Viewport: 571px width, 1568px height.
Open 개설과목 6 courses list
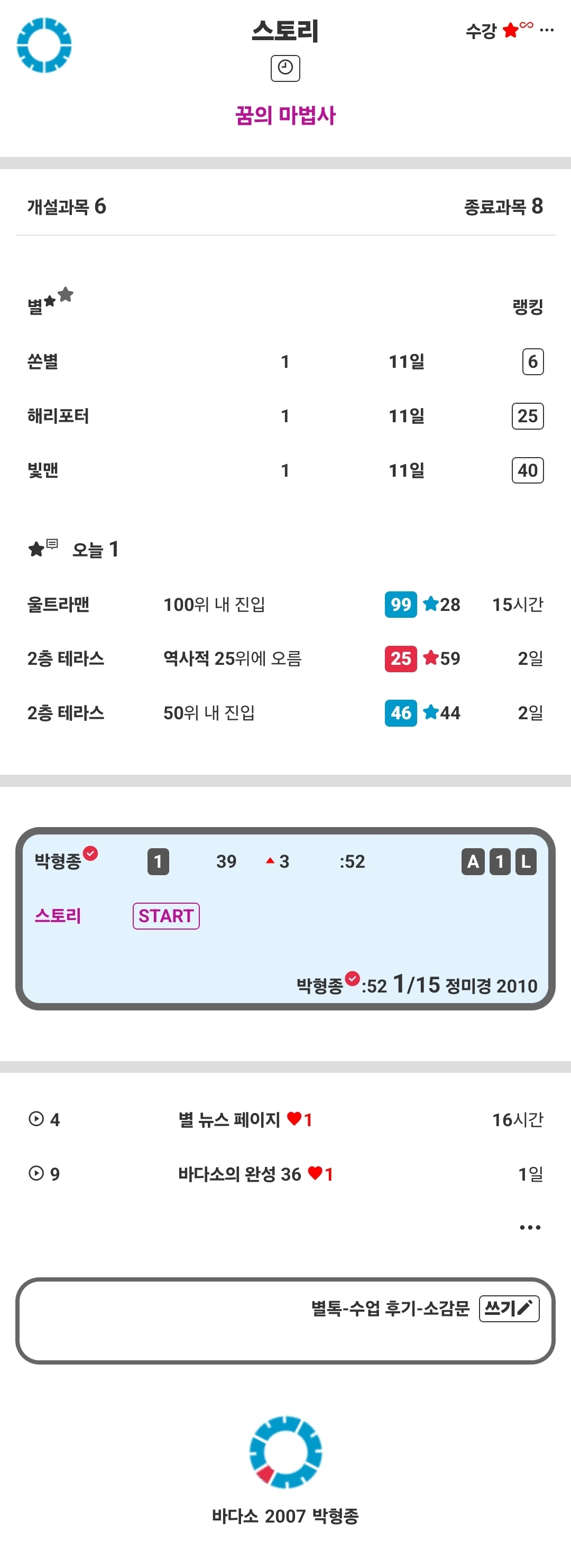[x=67, y=206]
